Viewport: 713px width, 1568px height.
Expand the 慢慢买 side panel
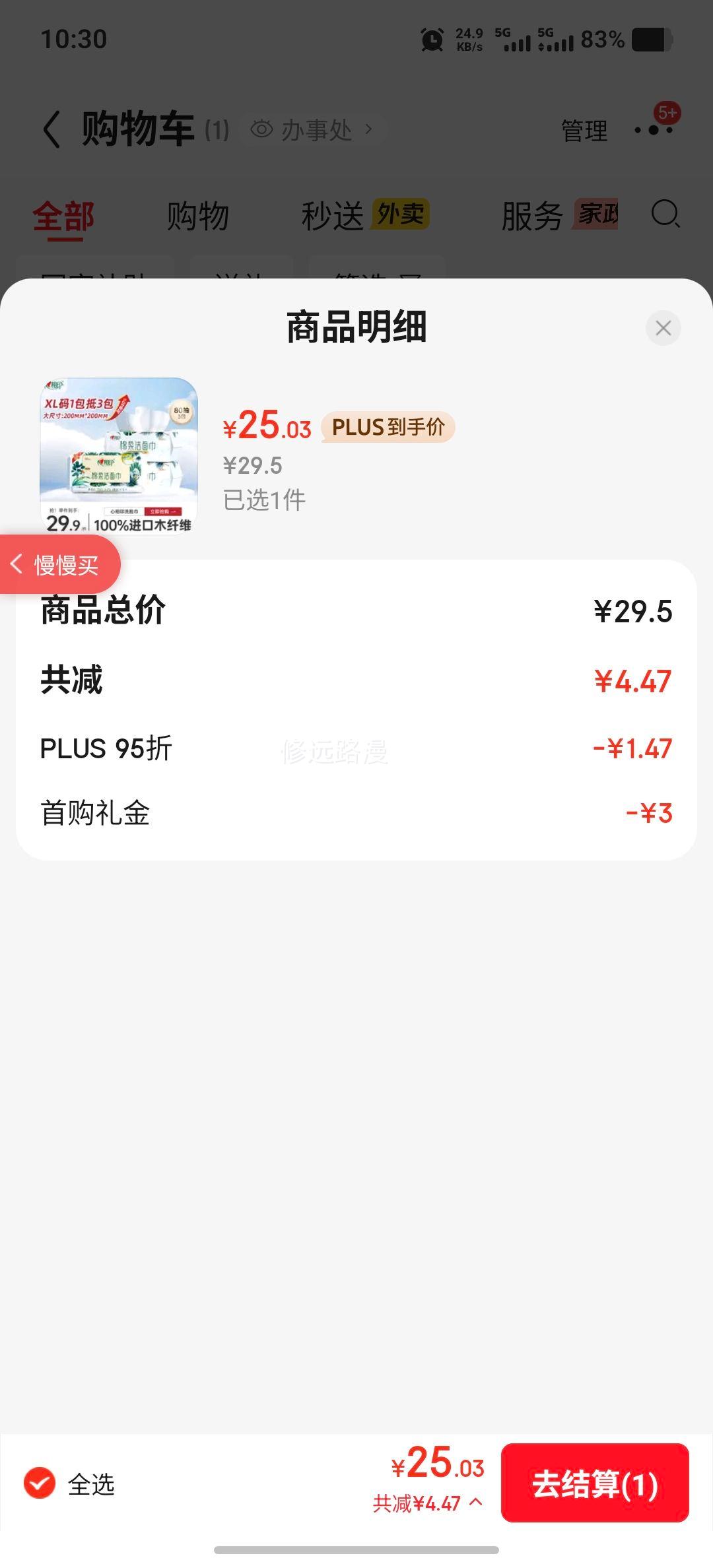[x=61, y=564]
